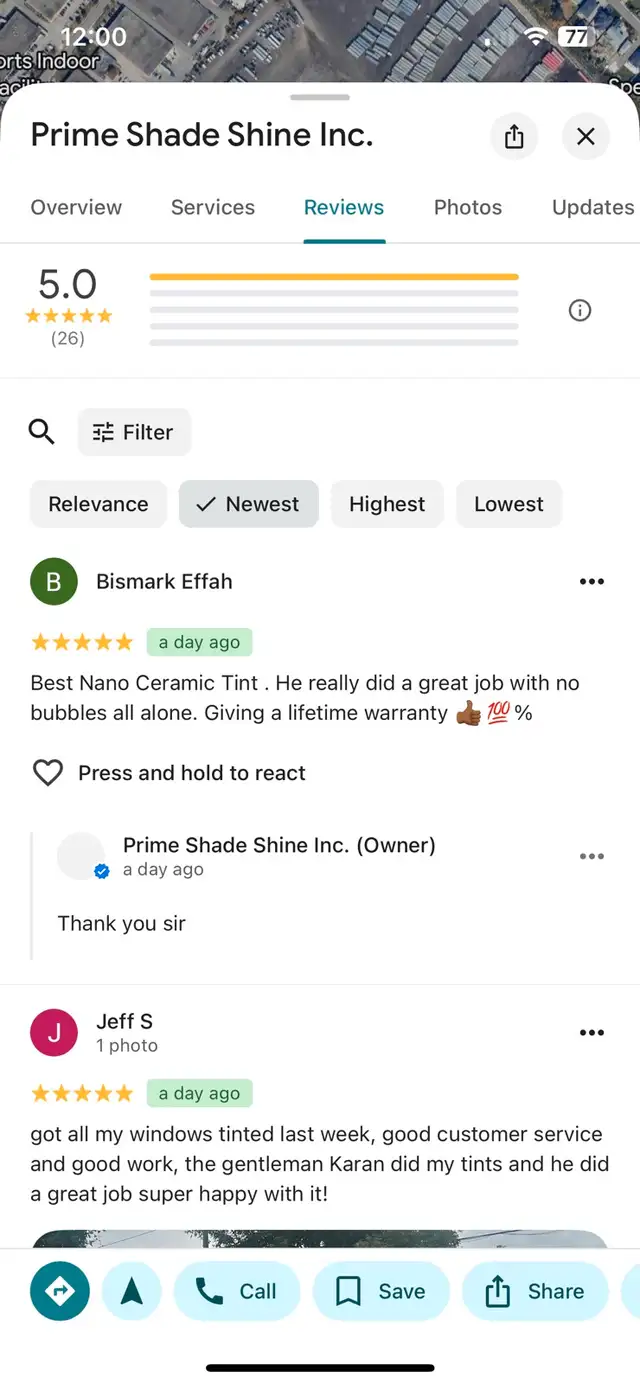Open the Filter options

tap(134, 432)
